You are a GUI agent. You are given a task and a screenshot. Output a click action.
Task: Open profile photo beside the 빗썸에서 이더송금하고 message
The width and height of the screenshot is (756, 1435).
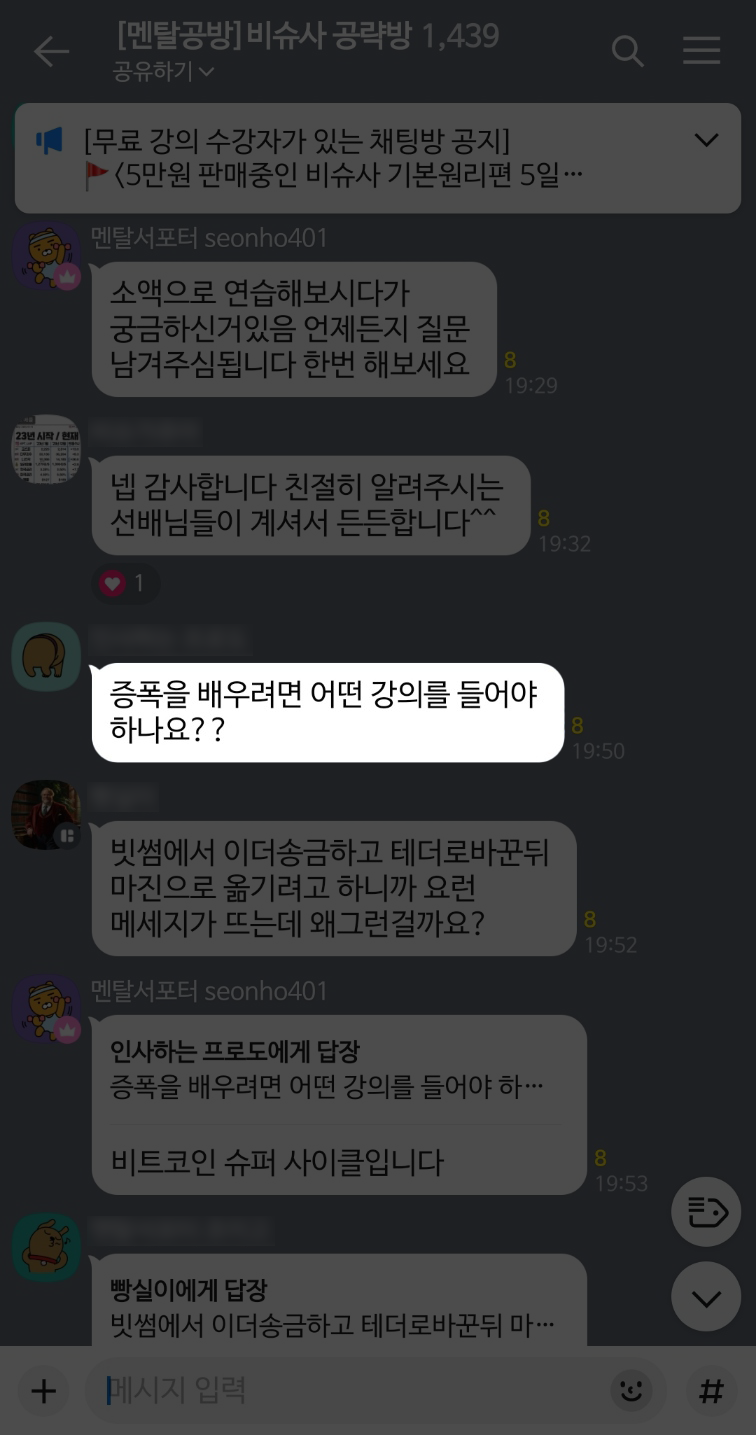tap(46, 815)
